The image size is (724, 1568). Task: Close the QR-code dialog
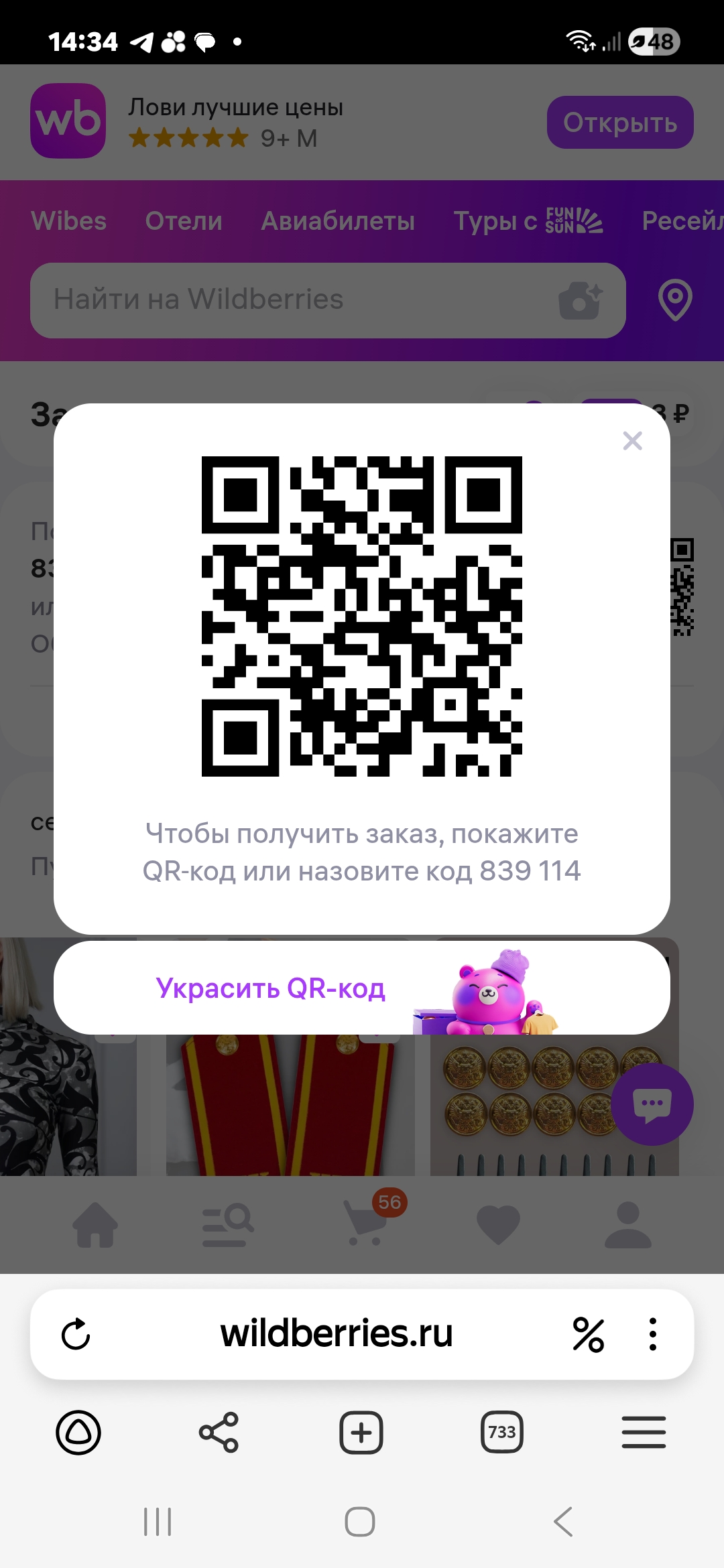[632, 441]
